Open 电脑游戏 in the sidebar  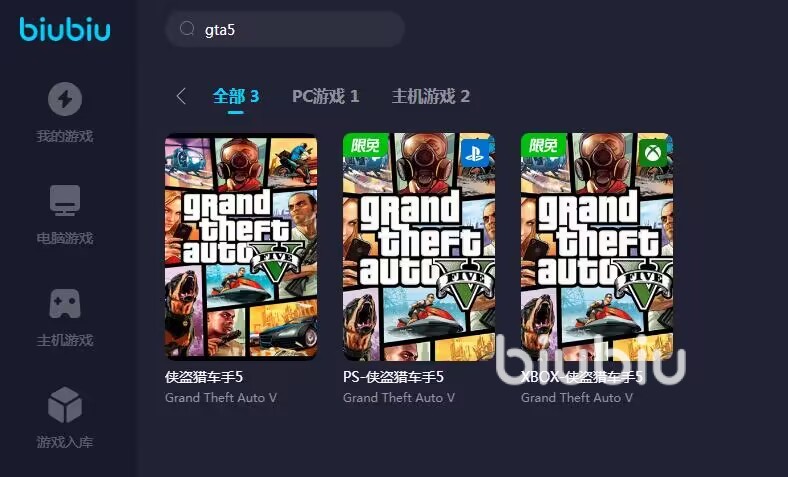tap(65, 215)
